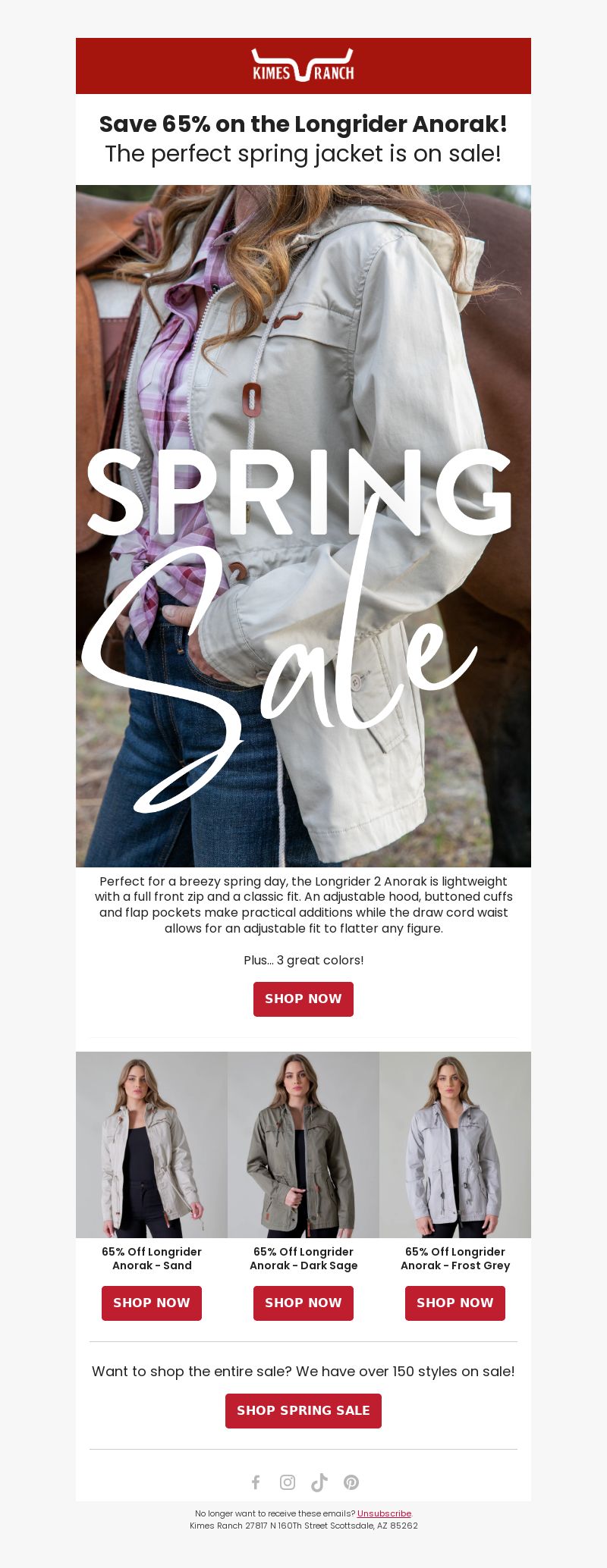Open the TikTok icon
The height and width of the screenshot is (1568, 607).
point(319,1482)
